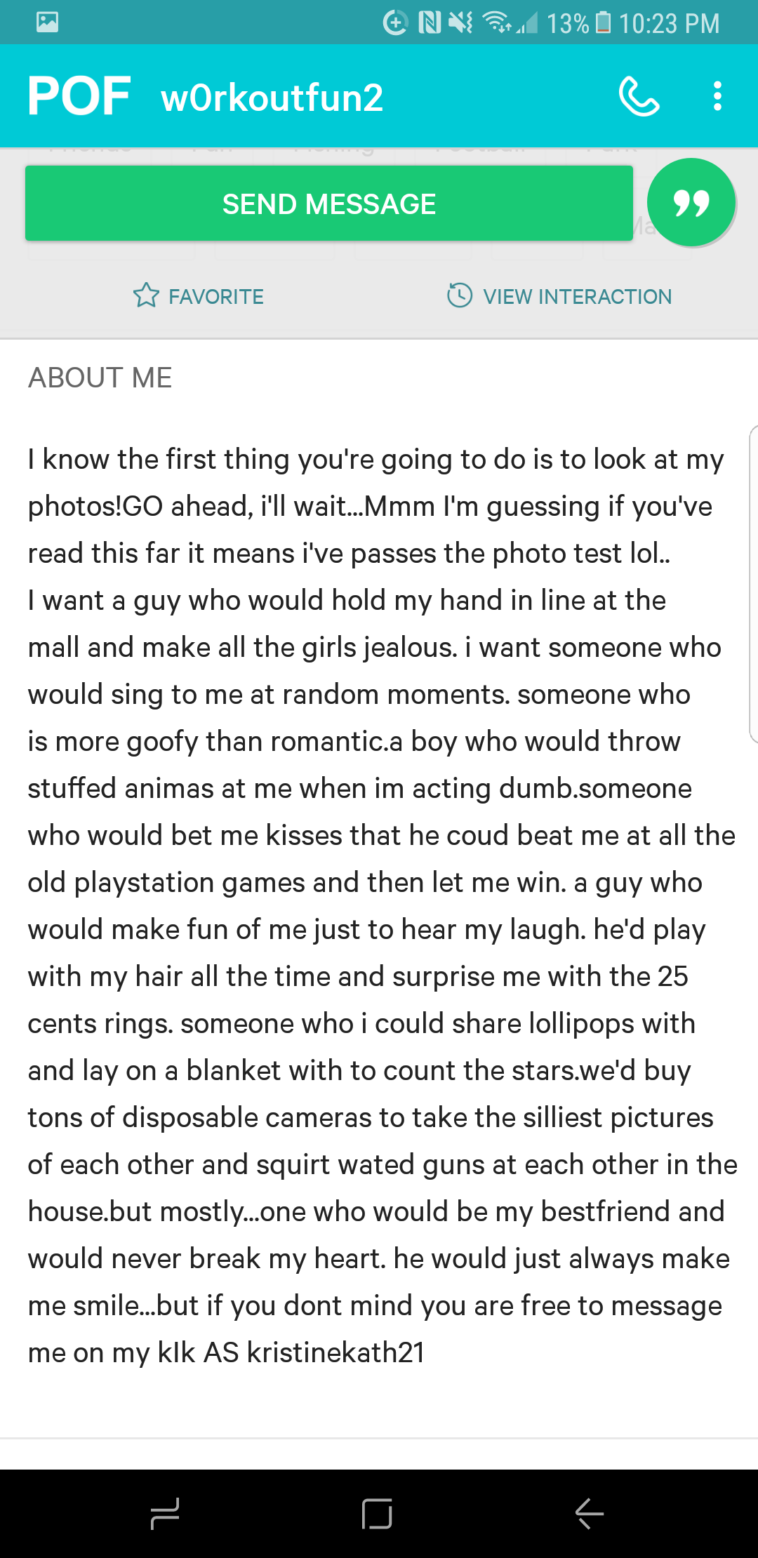Open the three-dot overflow menu
Screen dimensions: 758x1558
click(717, 96)
